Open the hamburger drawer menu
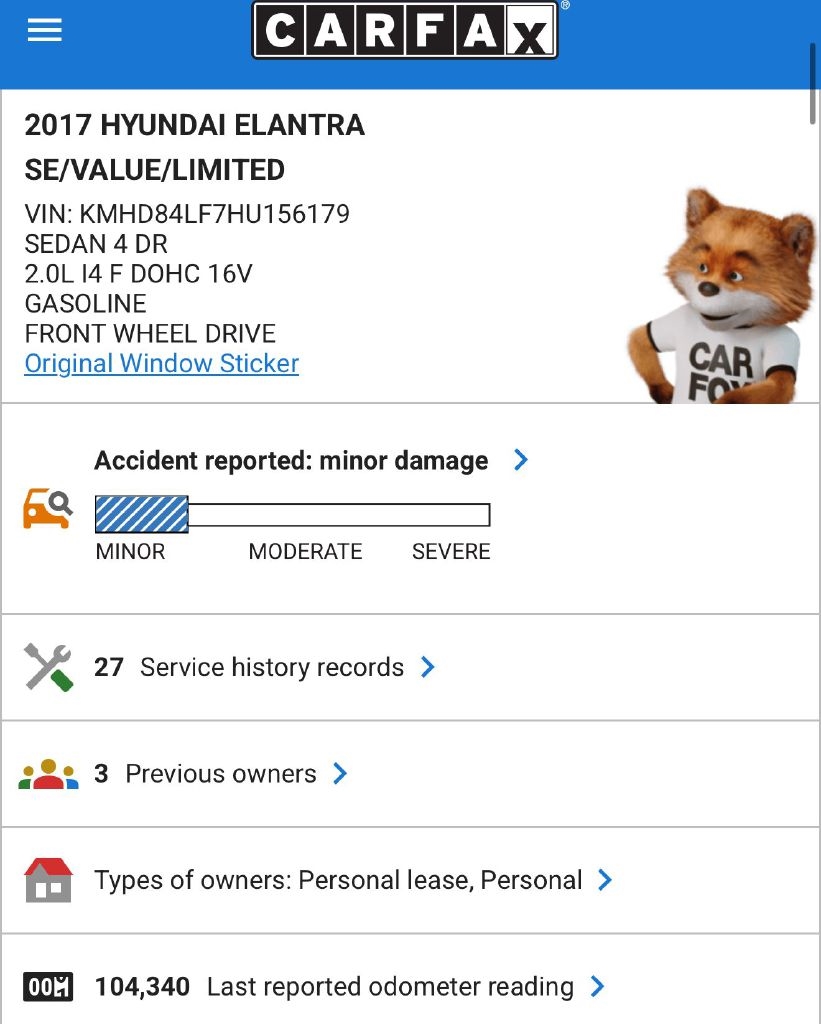The height and width of the screenshot is (1024, 821). [44, 30]
